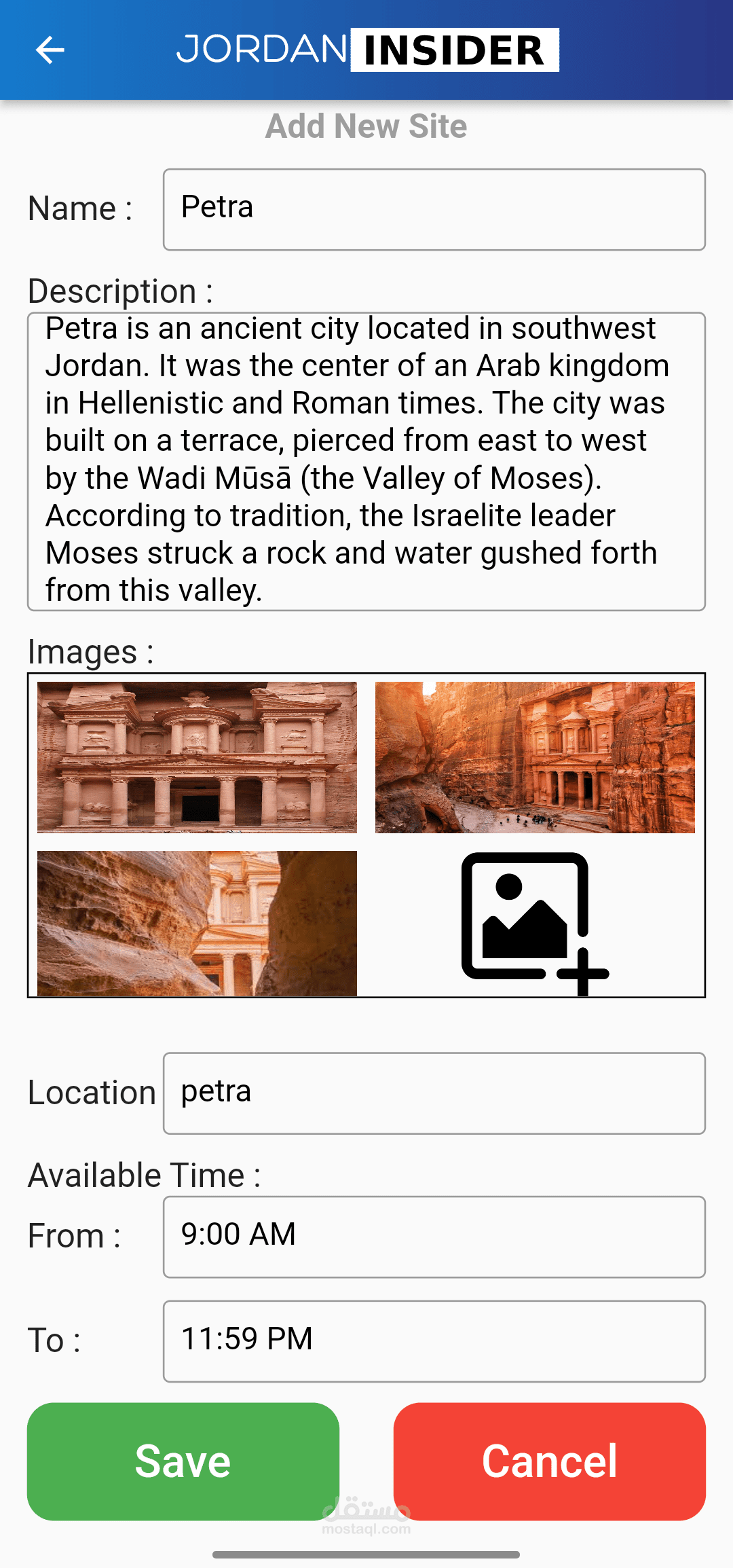Viewport: 733px width, 1568px height.
Task: Tap the Description text box
Action: (366, 461)
